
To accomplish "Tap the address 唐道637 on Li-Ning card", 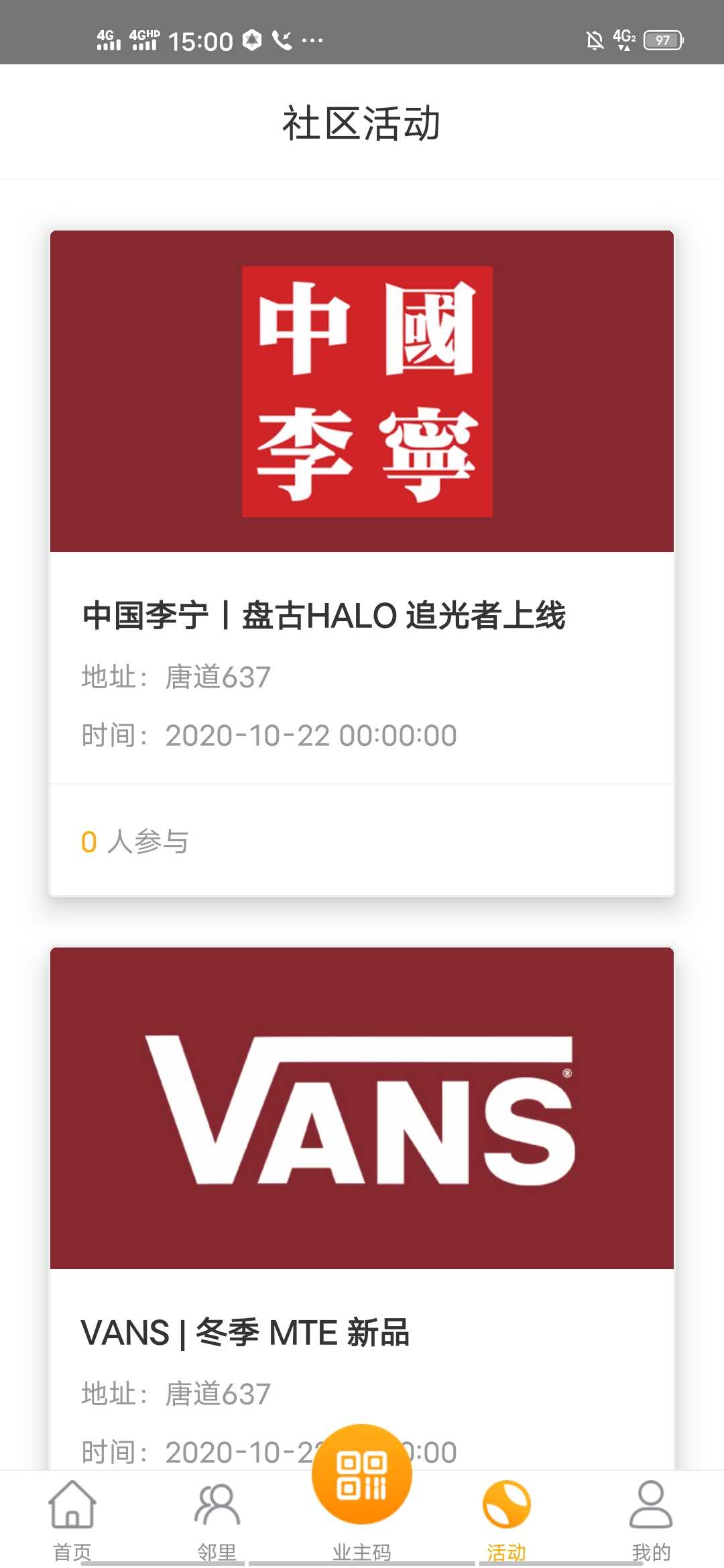I will 176,677.
